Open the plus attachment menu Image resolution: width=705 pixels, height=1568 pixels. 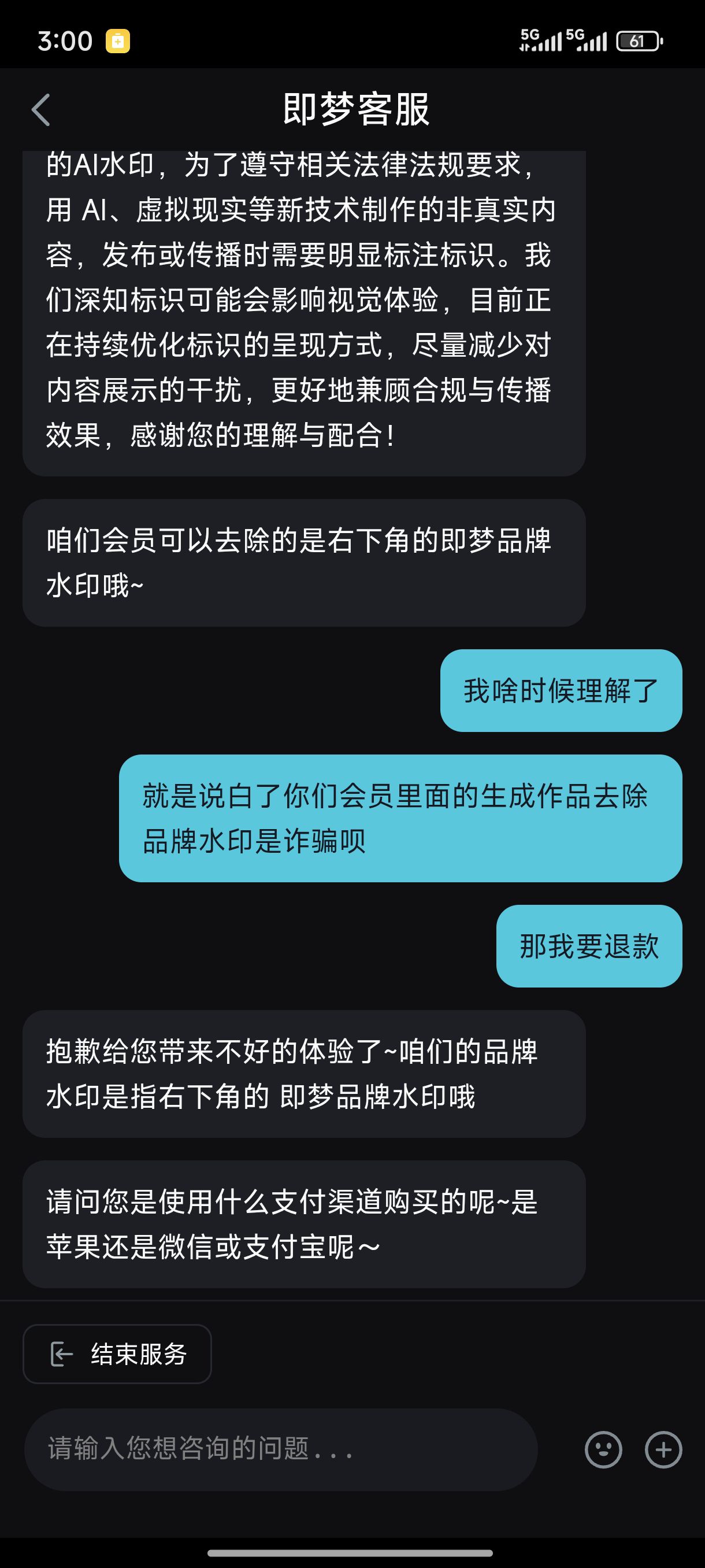tap(663, 1450)
